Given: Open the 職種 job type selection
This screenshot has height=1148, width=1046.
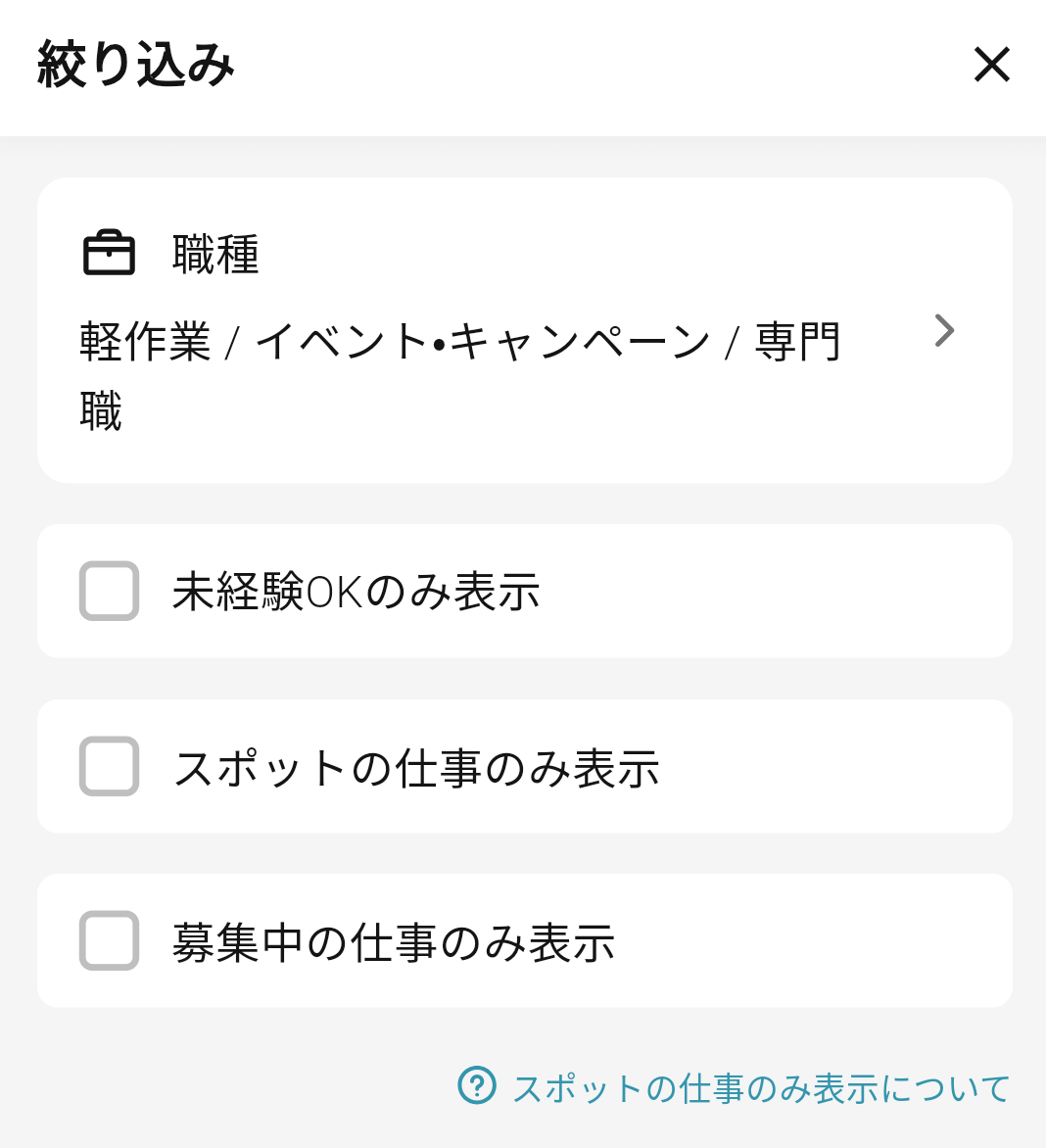Looking at the screenshot, I should coord(524,330).
